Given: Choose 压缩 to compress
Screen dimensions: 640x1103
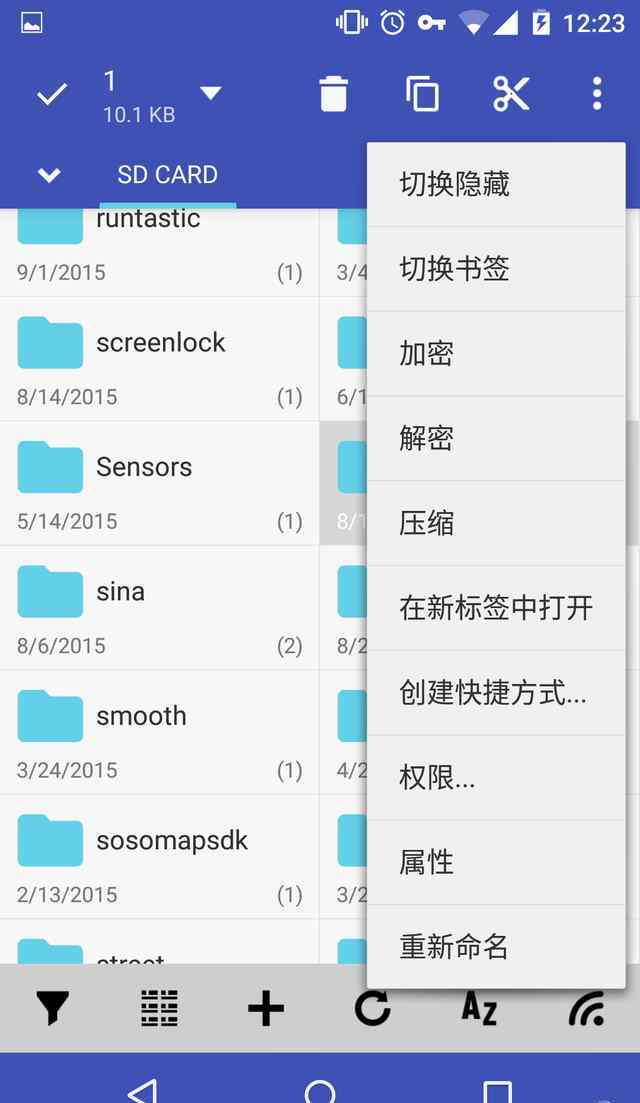Looking at the screenshot, I should (496, 523).
